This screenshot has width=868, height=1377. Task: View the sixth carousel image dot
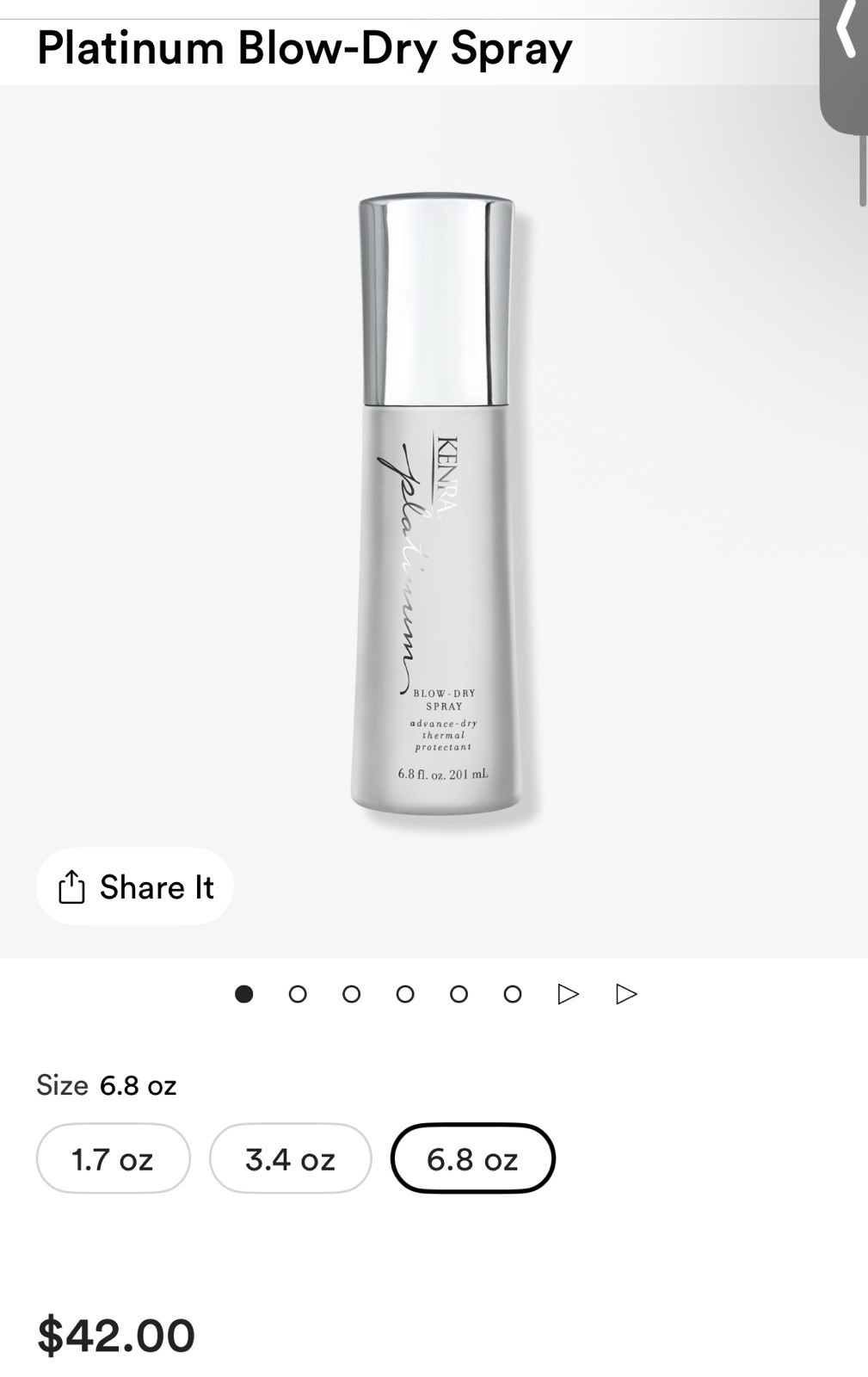[513, 994]
